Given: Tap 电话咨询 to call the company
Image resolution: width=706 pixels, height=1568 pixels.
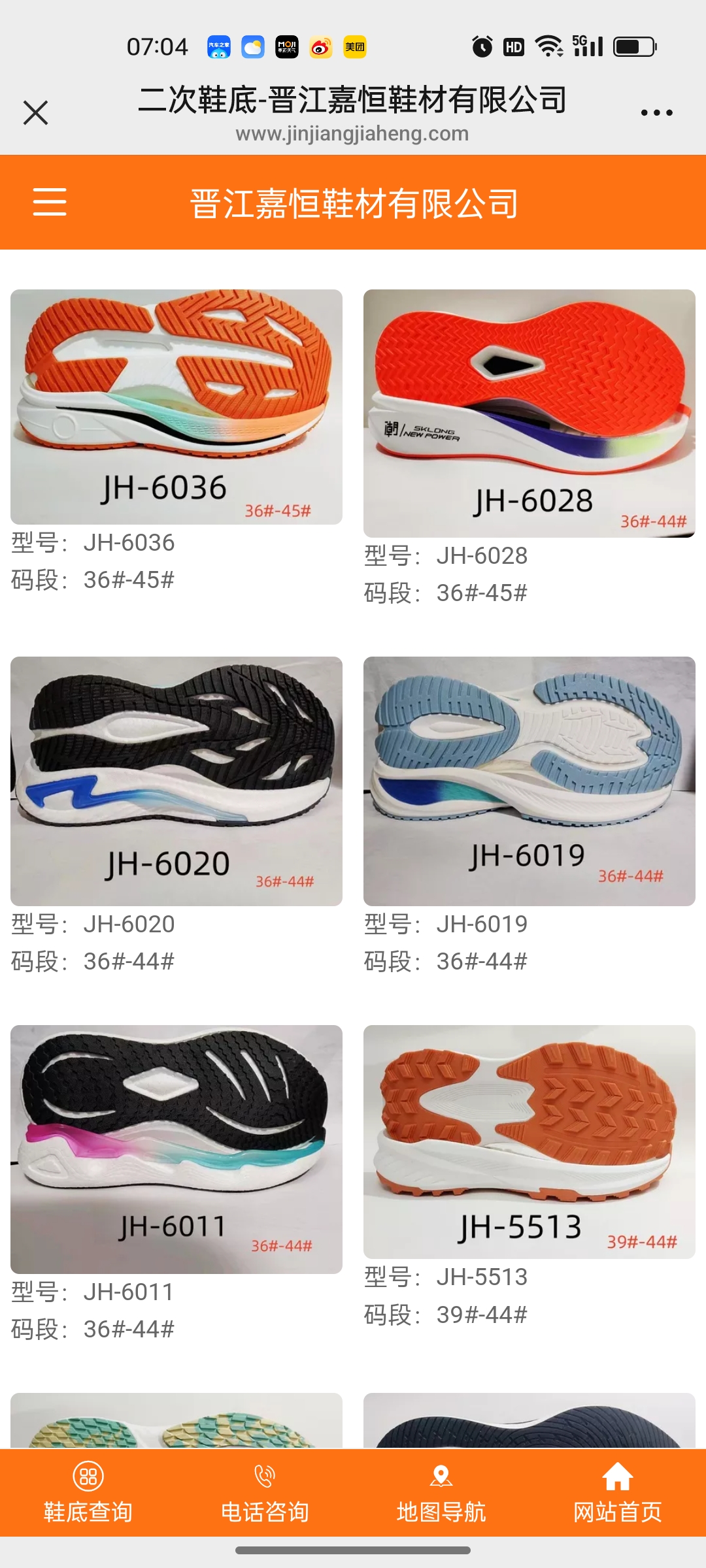Looking at the screenshot, I should 265,1492.
